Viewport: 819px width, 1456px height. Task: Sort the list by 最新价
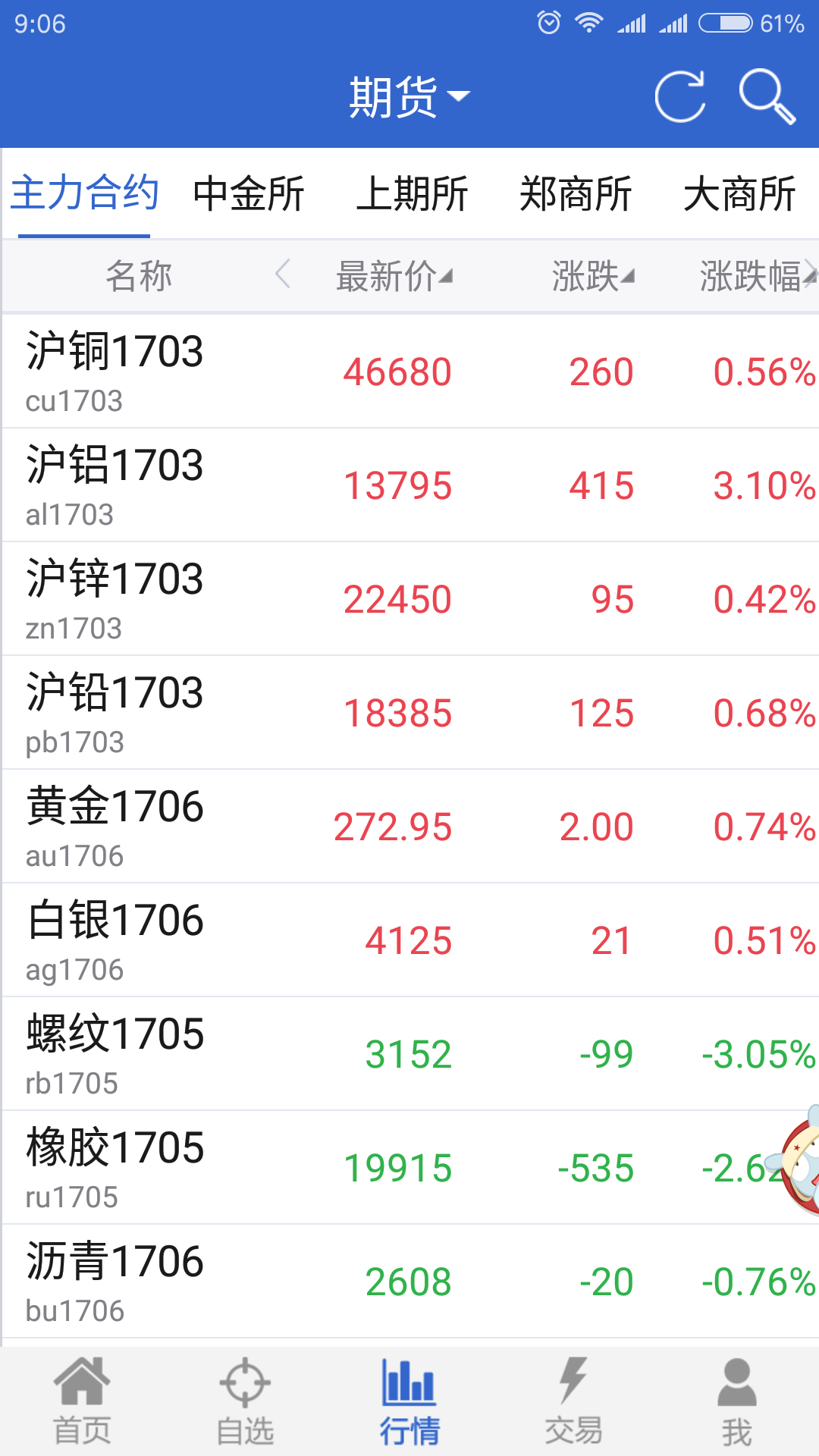click(x=394, y=276)
